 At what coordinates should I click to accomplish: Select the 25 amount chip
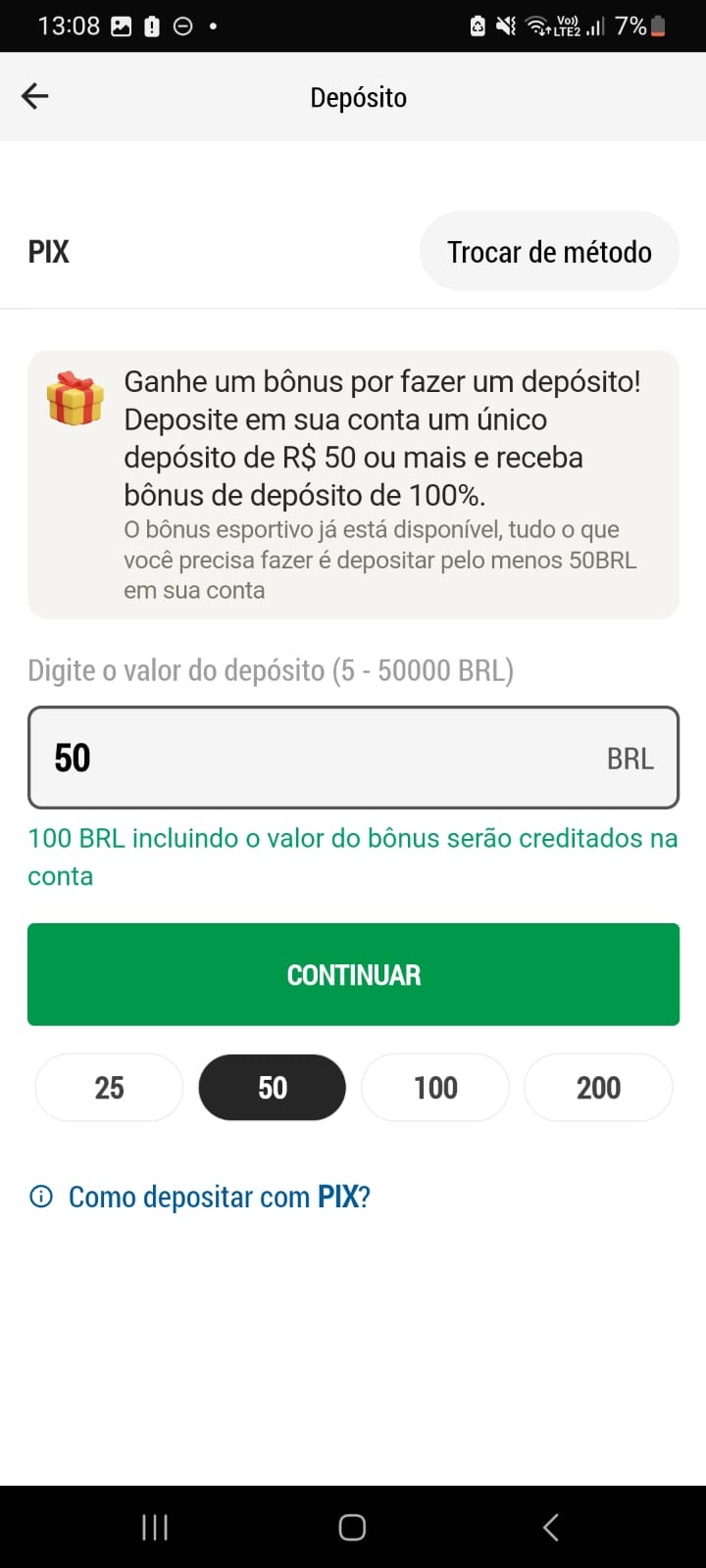109,1087
